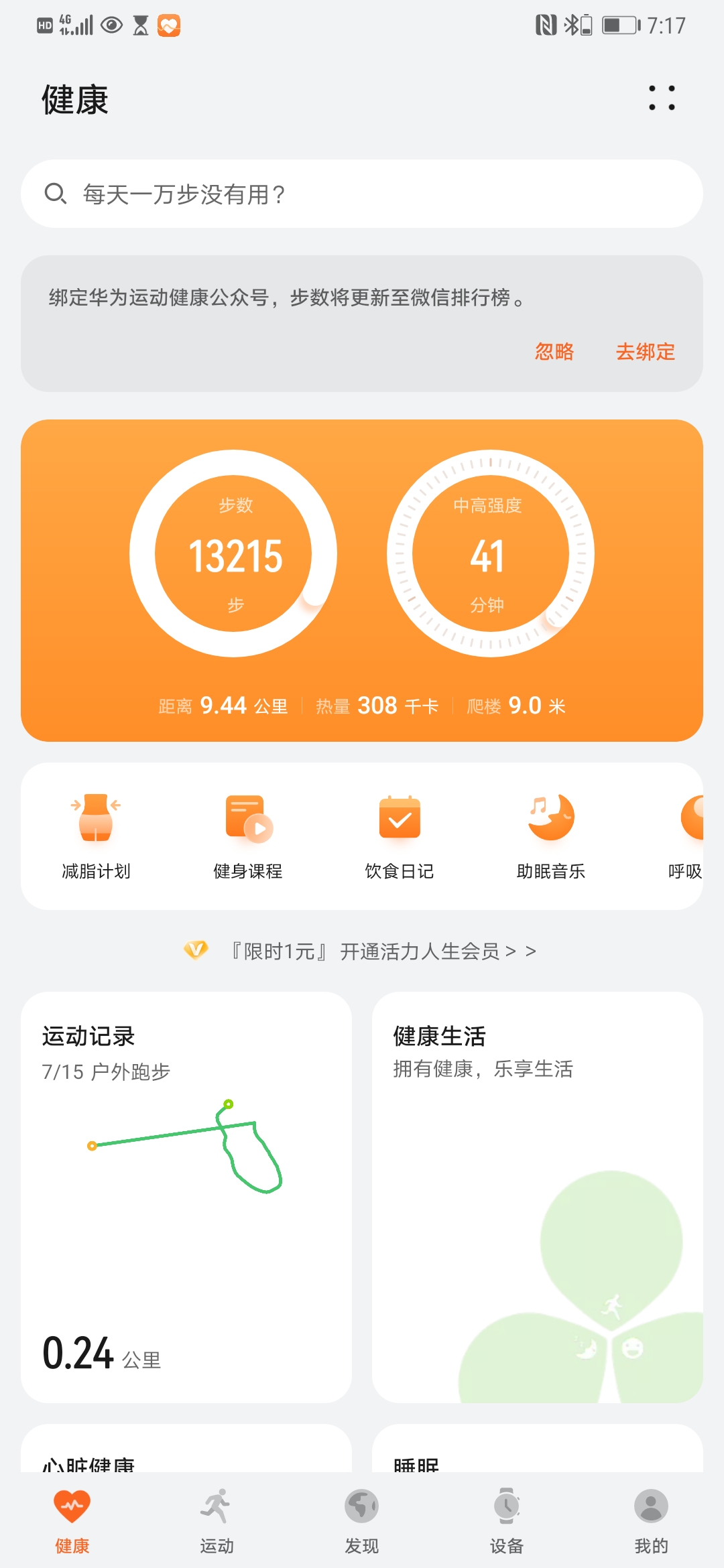The image size is (724, 1568).
Task: Open the 发现 discover section
Action: [361, 1521]
